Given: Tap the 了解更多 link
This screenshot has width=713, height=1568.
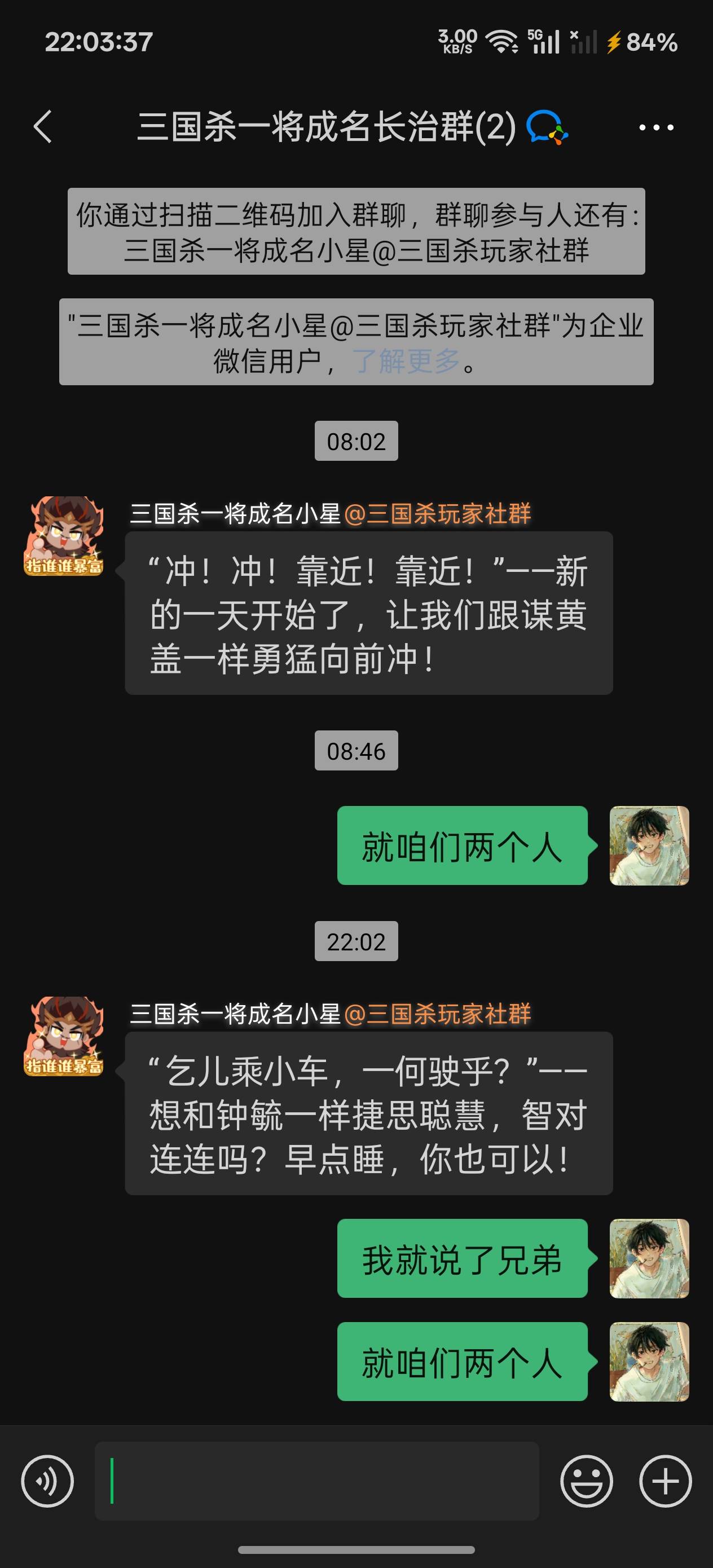Looking at the screenshot, I should 406,361.
